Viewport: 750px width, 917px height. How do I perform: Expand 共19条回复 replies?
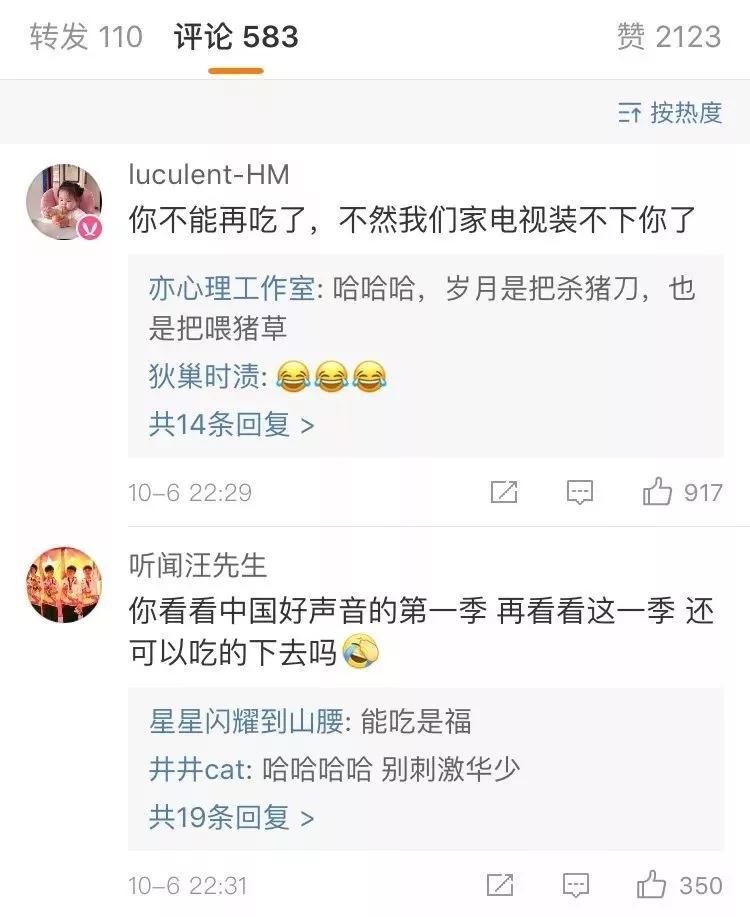(231, 817)
